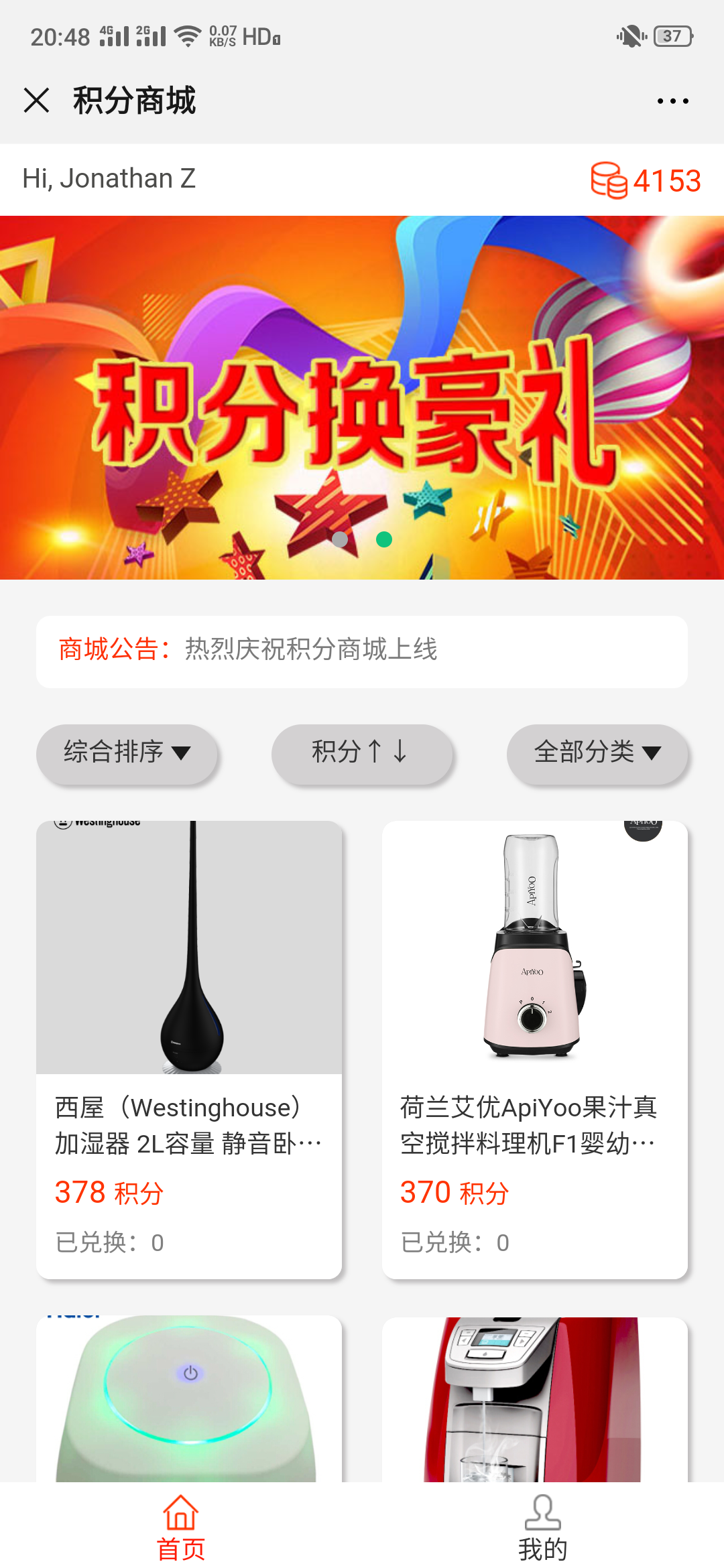
Task: Open the 西屋 Westinghouse 加湿器 product card
Action: [x=189, y=1049]
